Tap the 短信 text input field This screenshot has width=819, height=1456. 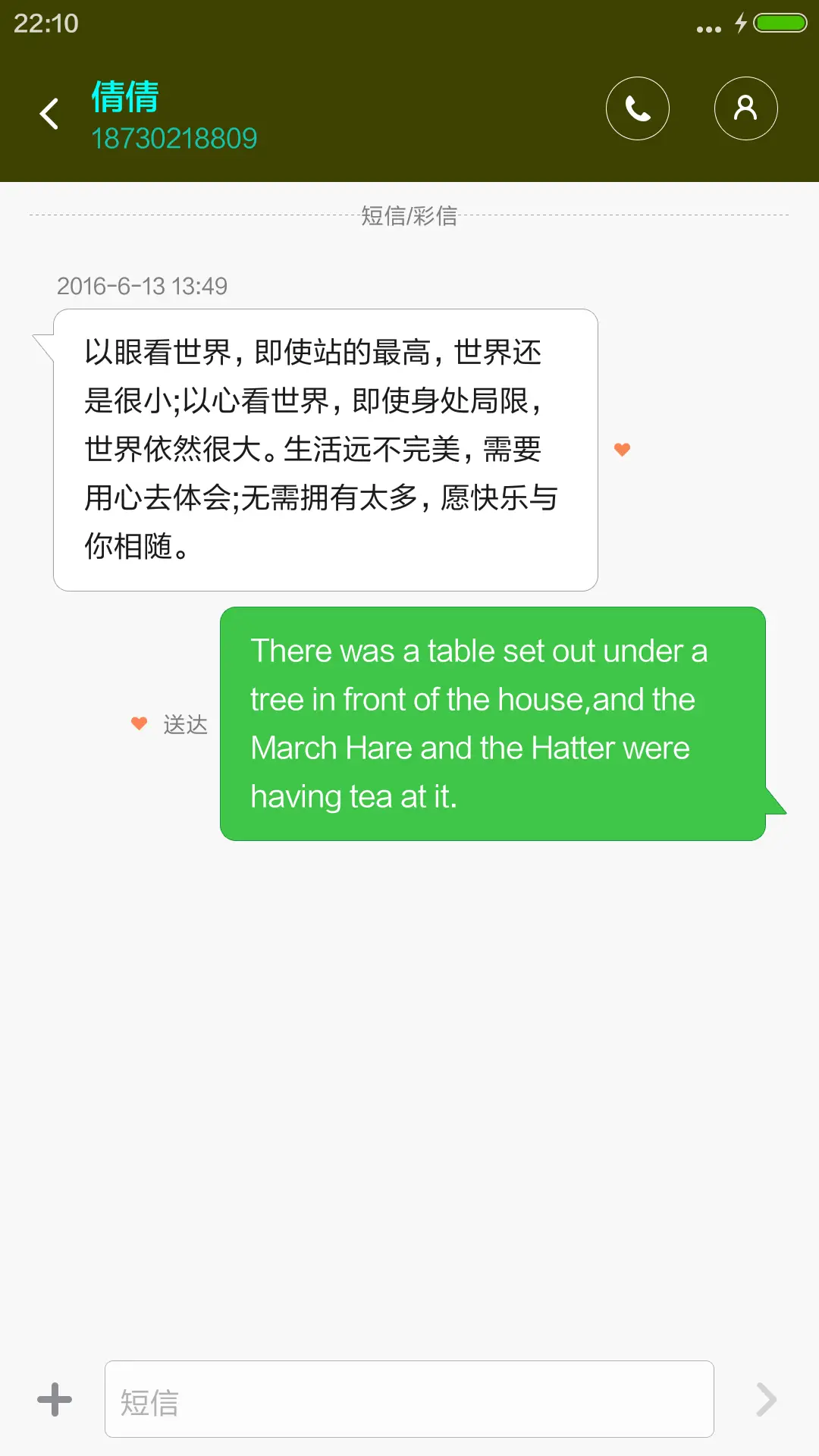tap(409, 1399)
